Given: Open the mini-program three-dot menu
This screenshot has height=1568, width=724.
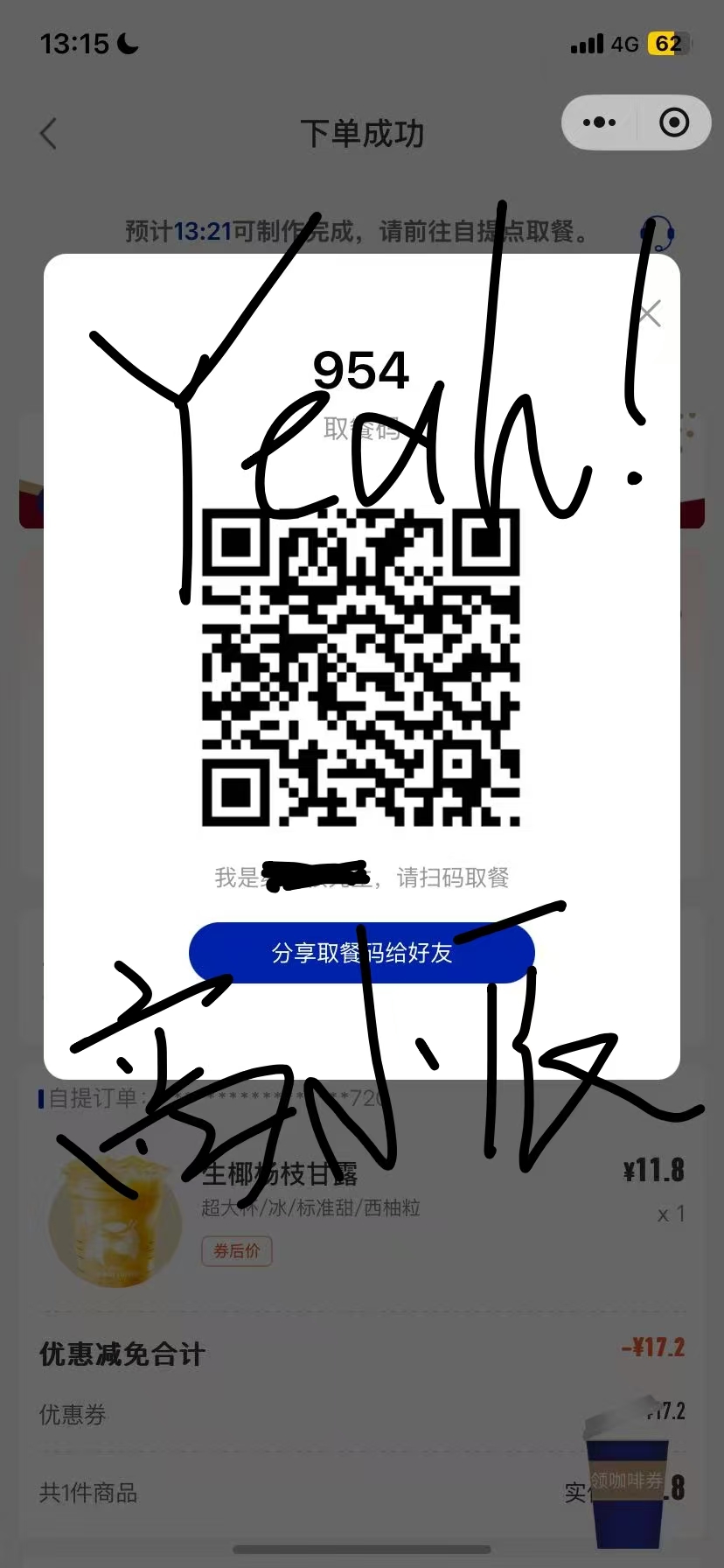Looking at the screenshot, I should pos(599,122).
